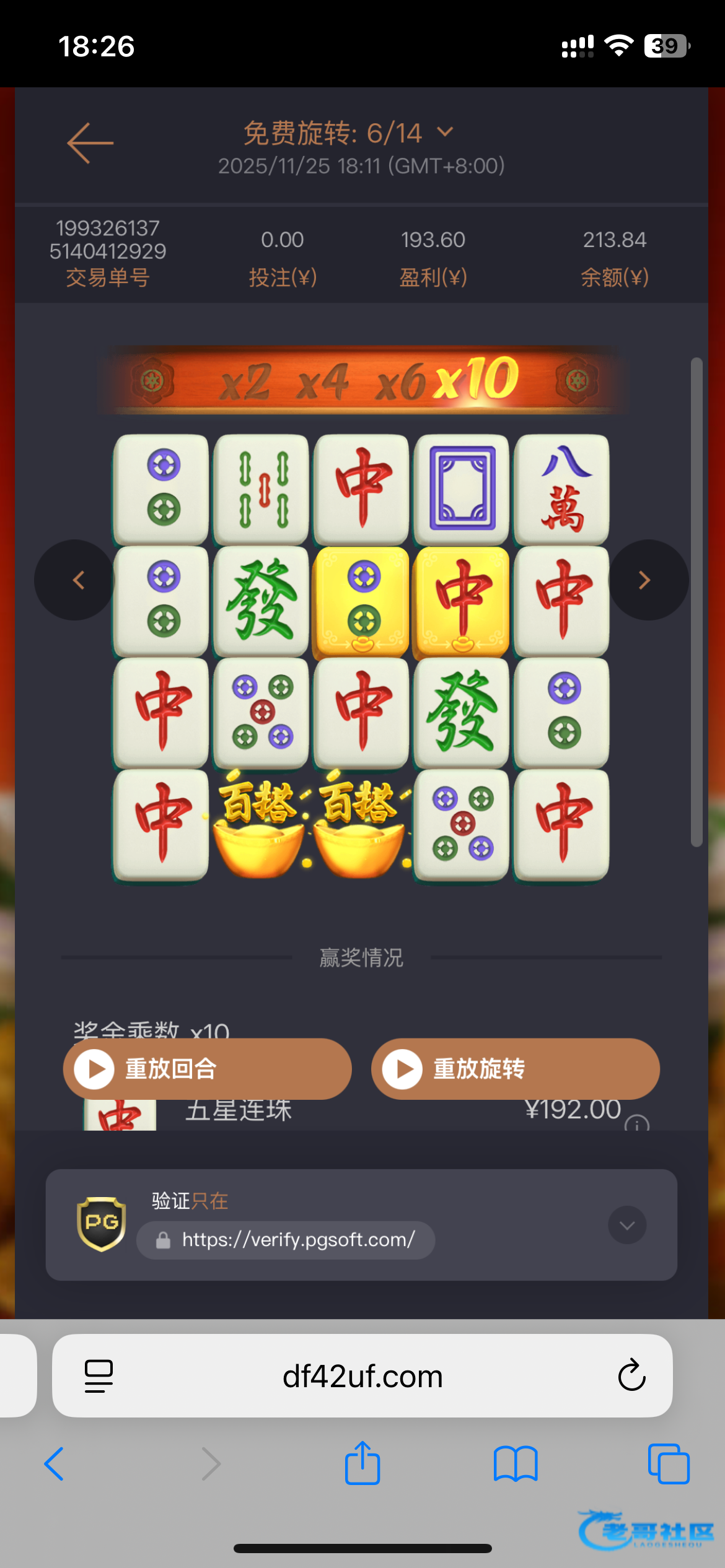Show the next spin result

(645, 580)
